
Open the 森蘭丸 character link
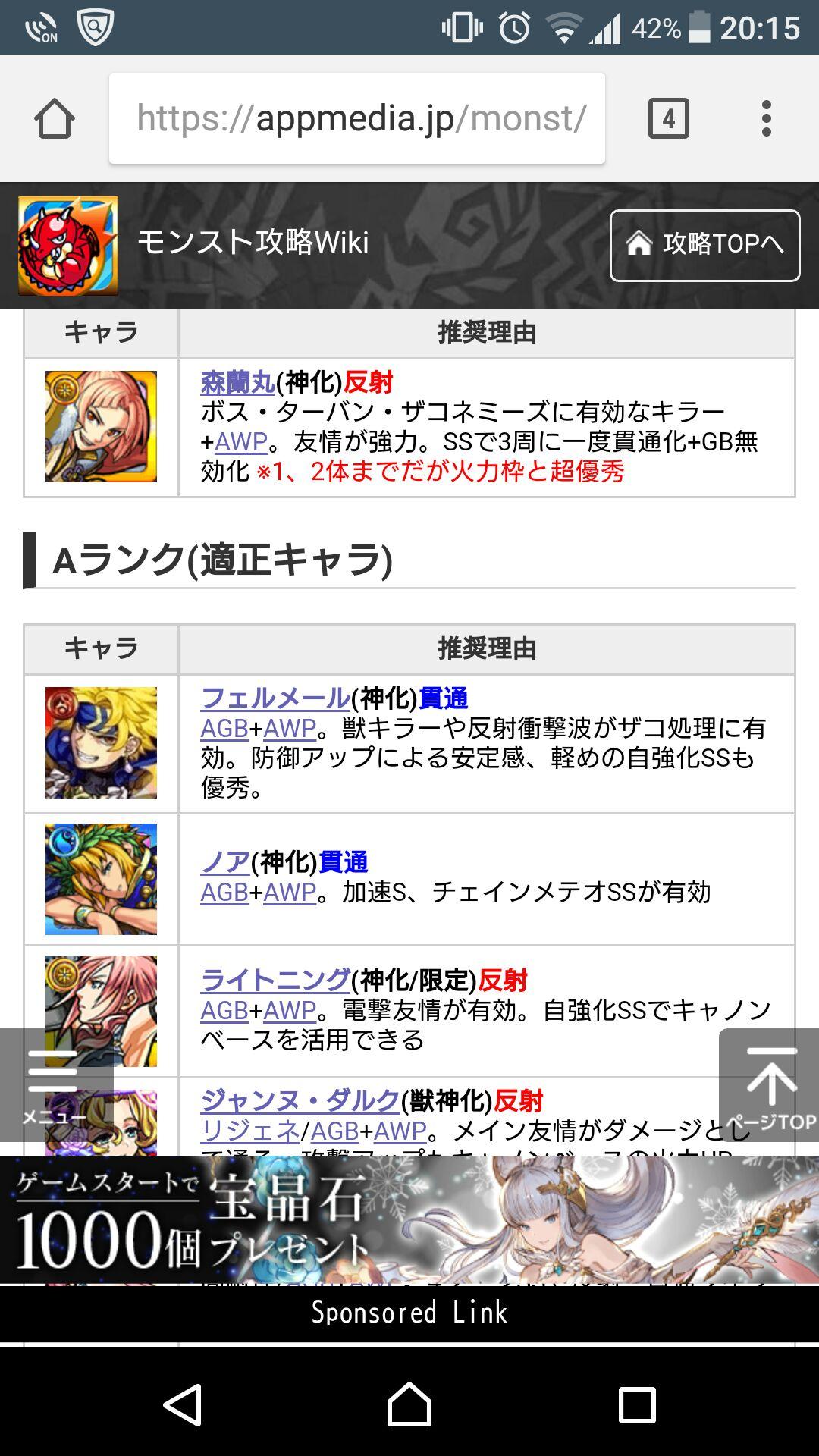pos(237,382)
